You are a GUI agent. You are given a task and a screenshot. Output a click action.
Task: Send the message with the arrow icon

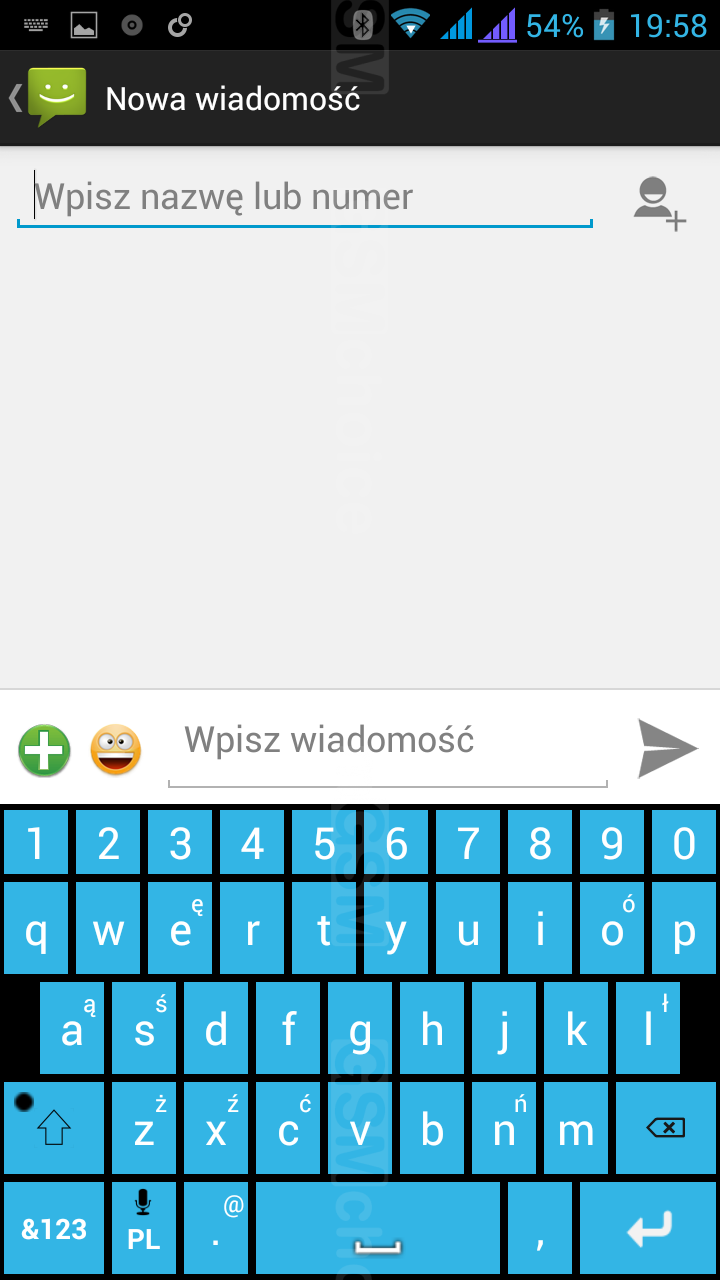[667, 748]
